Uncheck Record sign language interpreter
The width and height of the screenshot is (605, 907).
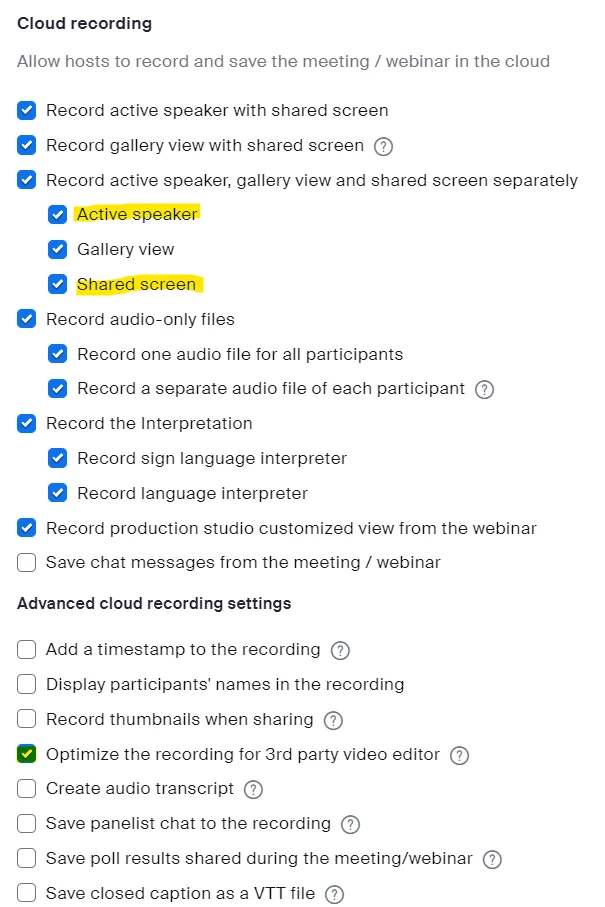(58, 459)
